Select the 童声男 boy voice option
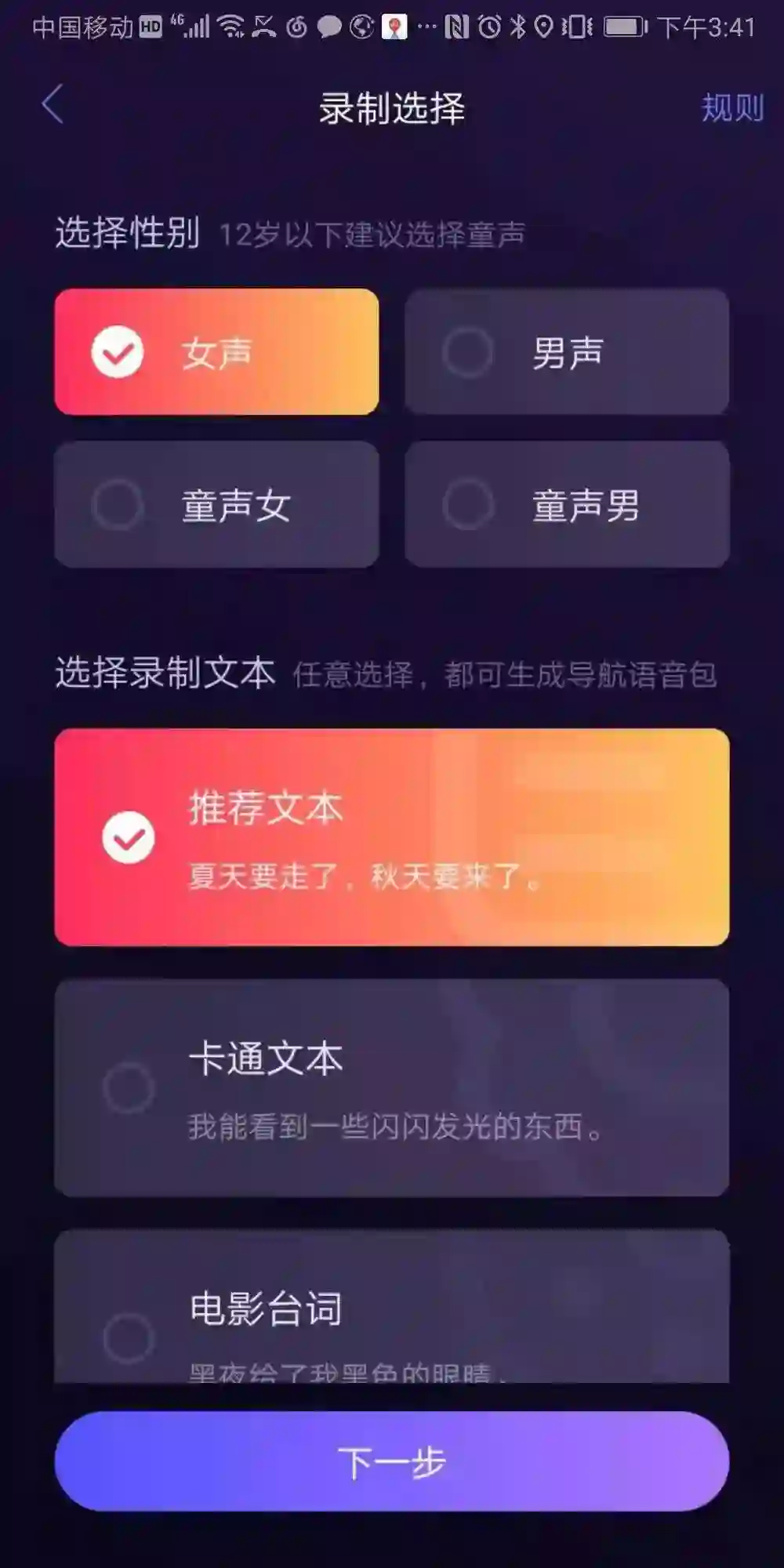This screenshot has width=784, height=1568. [567, 504]
